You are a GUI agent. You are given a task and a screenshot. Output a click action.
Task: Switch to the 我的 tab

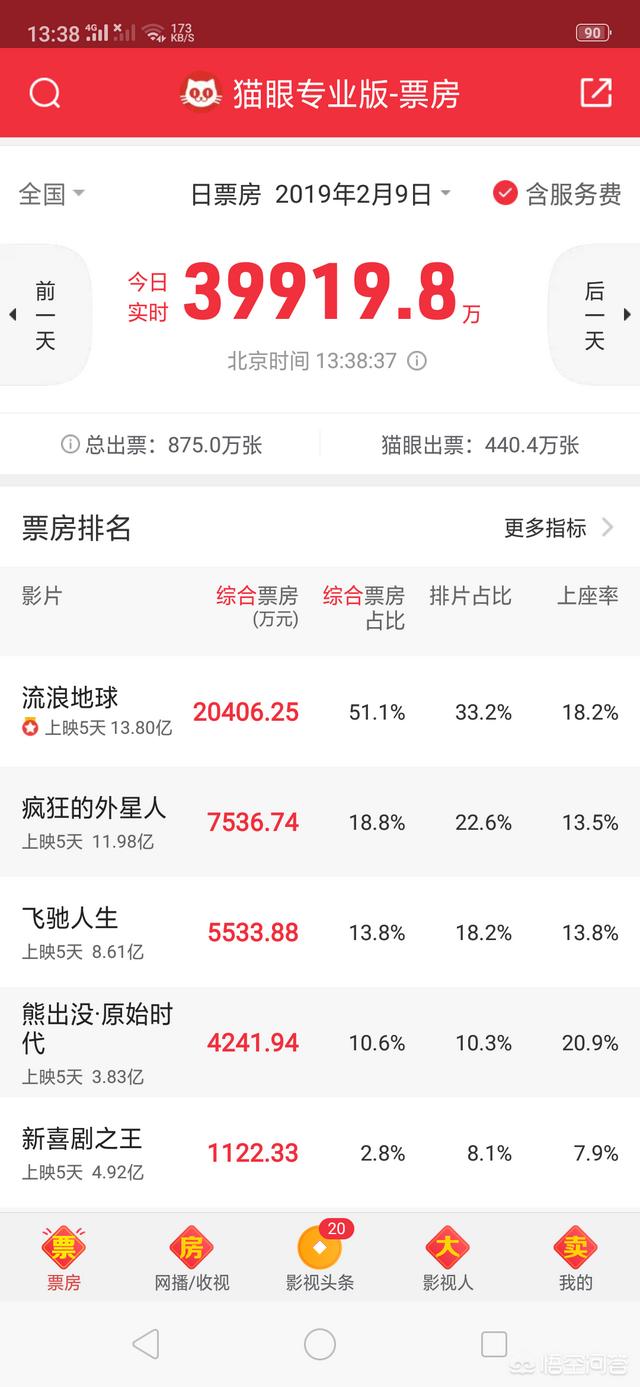[576, 1258]
